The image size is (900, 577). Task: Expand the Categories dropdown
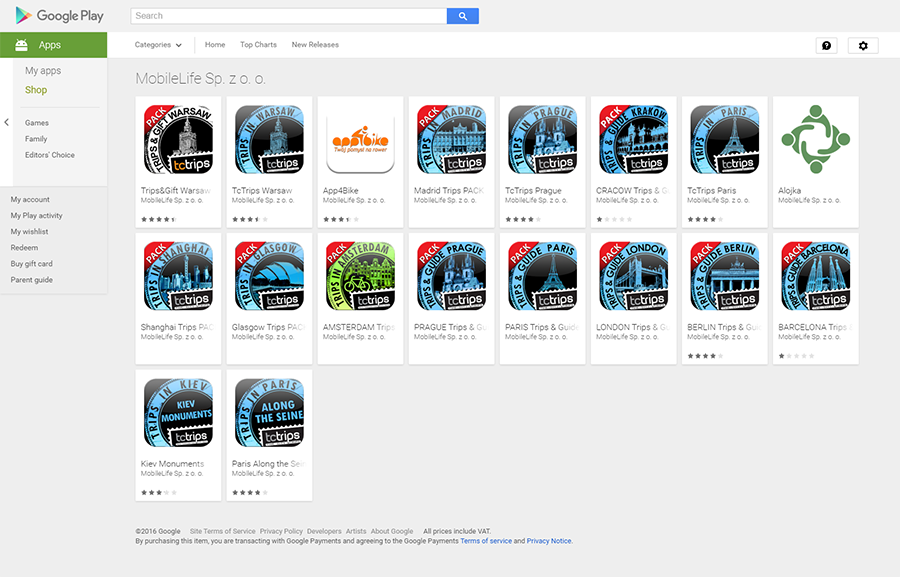pyautogui.click(x=158, y=45)
